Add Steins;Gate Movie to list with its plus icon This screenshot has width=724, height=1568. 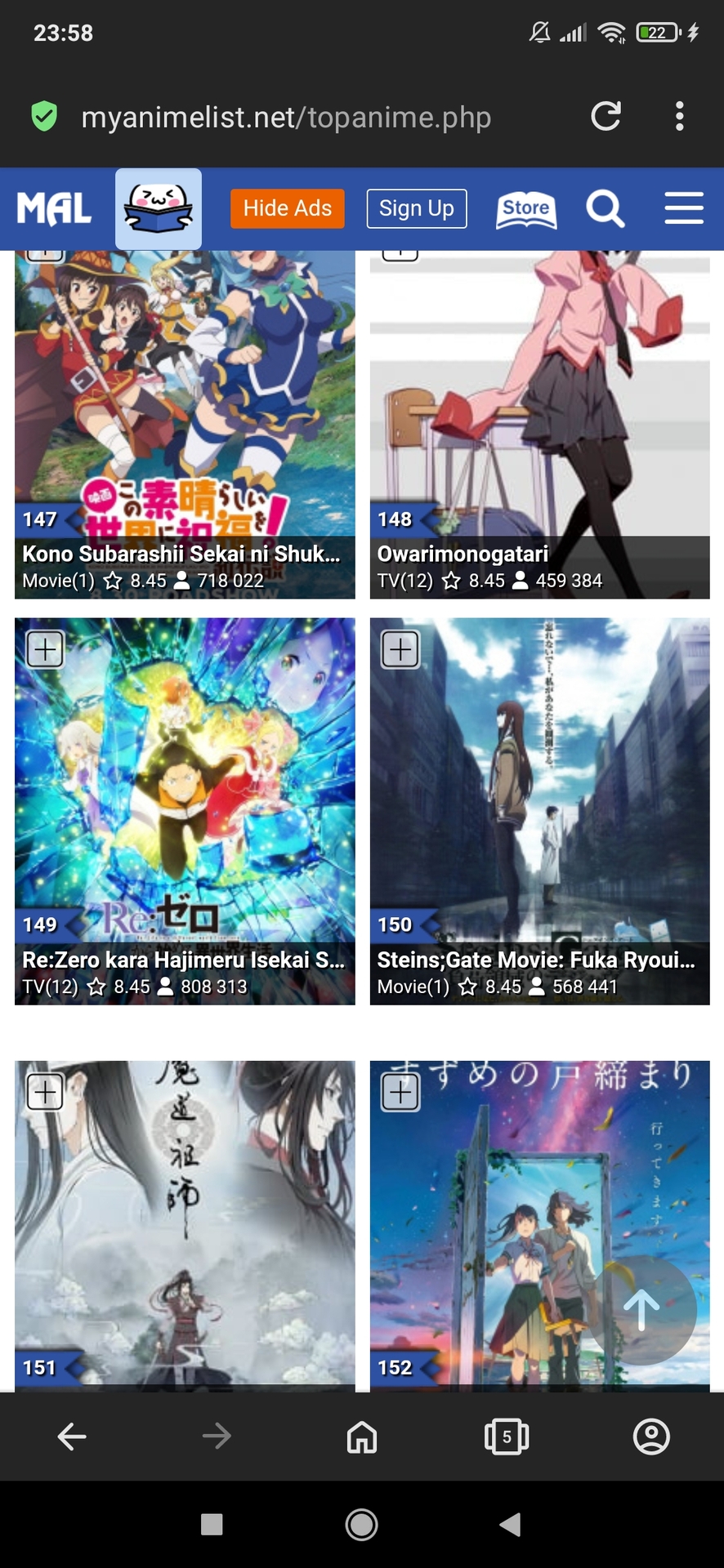point(400,649)
